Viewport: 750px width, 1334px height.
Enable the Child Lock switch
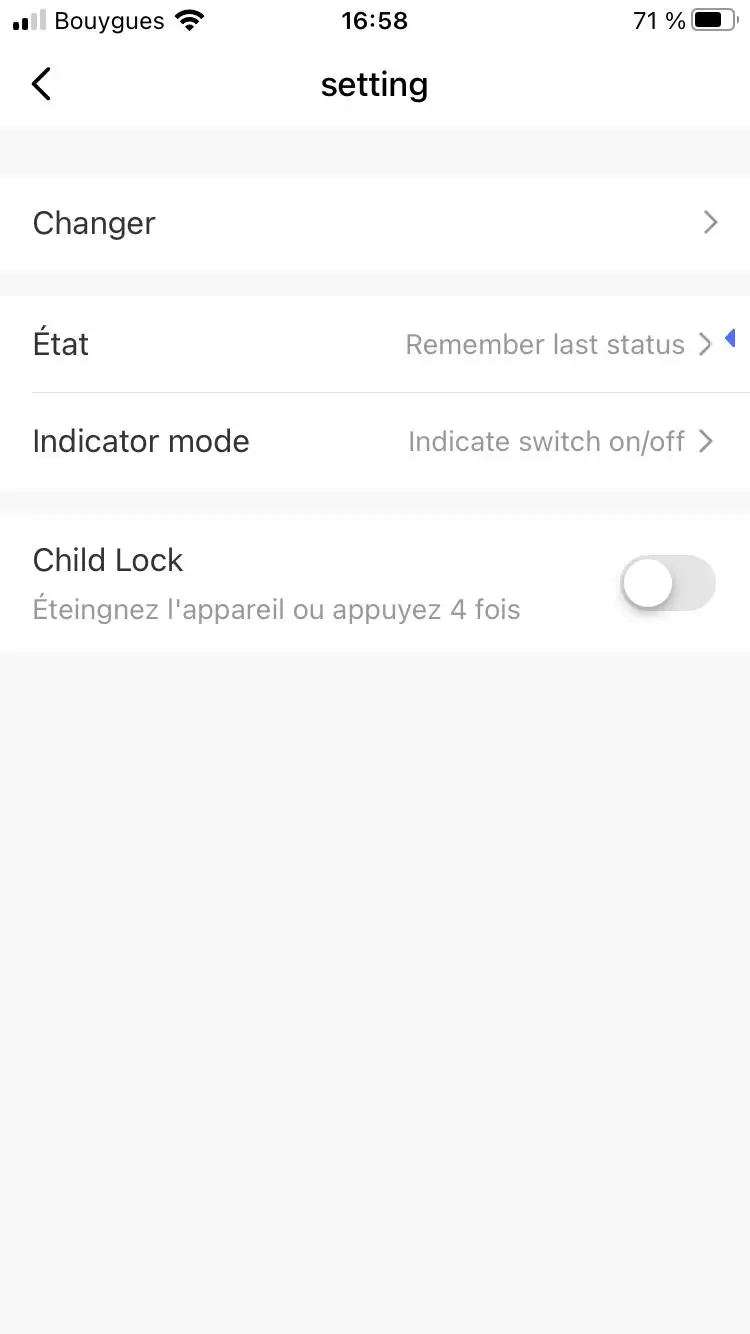[668, 583]
